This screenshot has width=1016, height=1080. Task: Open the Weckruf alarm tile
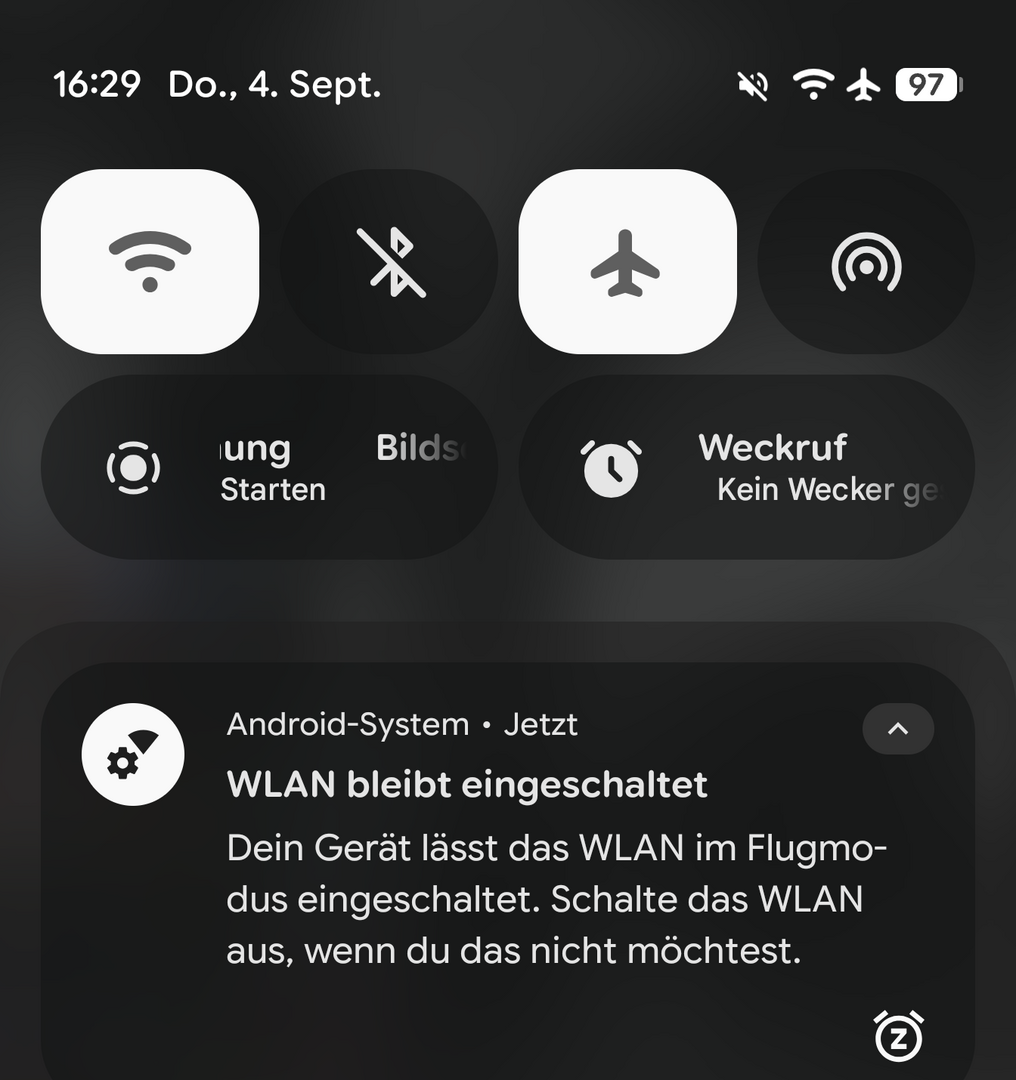point(746,467)
